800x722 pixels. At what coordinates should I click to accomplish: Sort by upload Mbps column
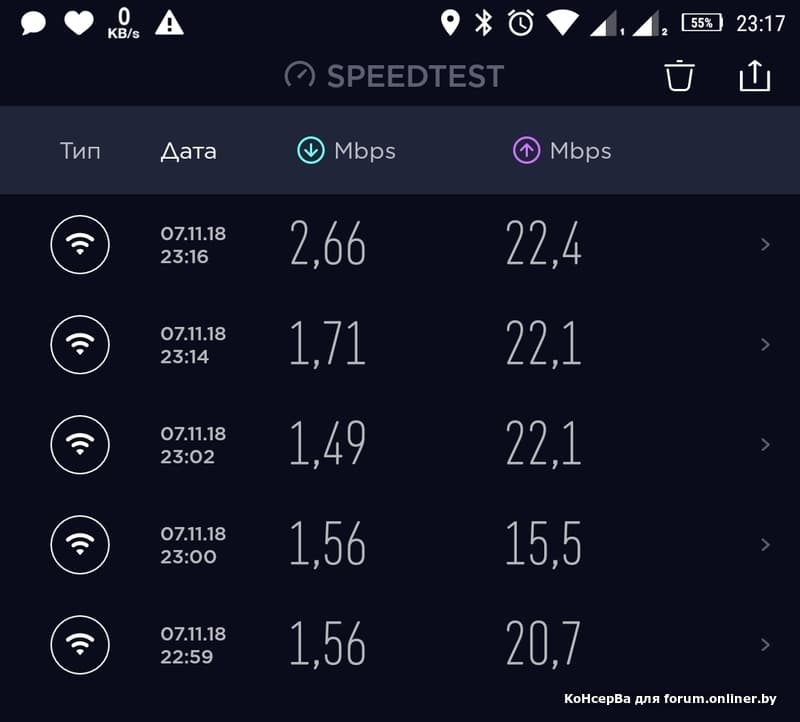(x=562, y=151)
